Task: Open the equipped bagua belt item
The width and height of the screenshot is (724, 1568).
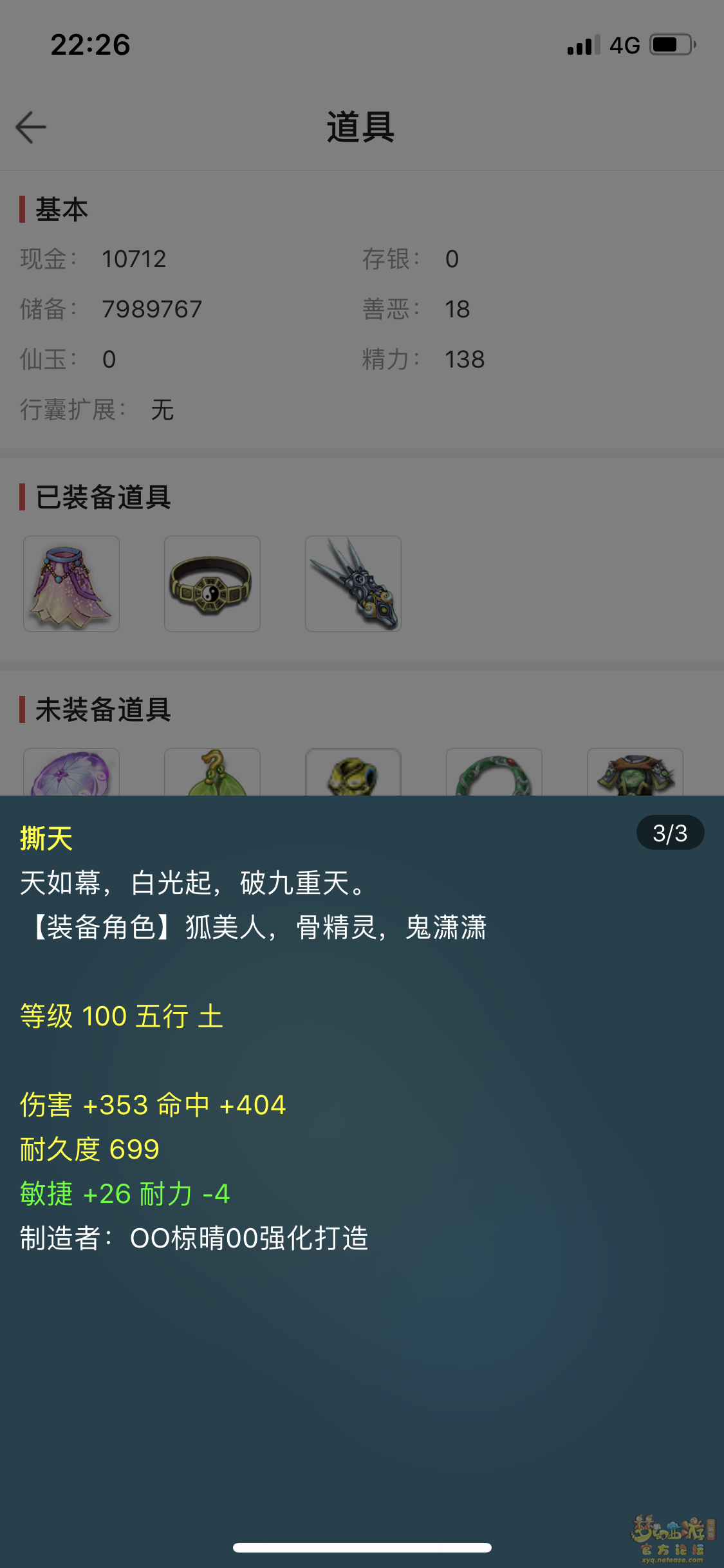Action: click(212, 584)
